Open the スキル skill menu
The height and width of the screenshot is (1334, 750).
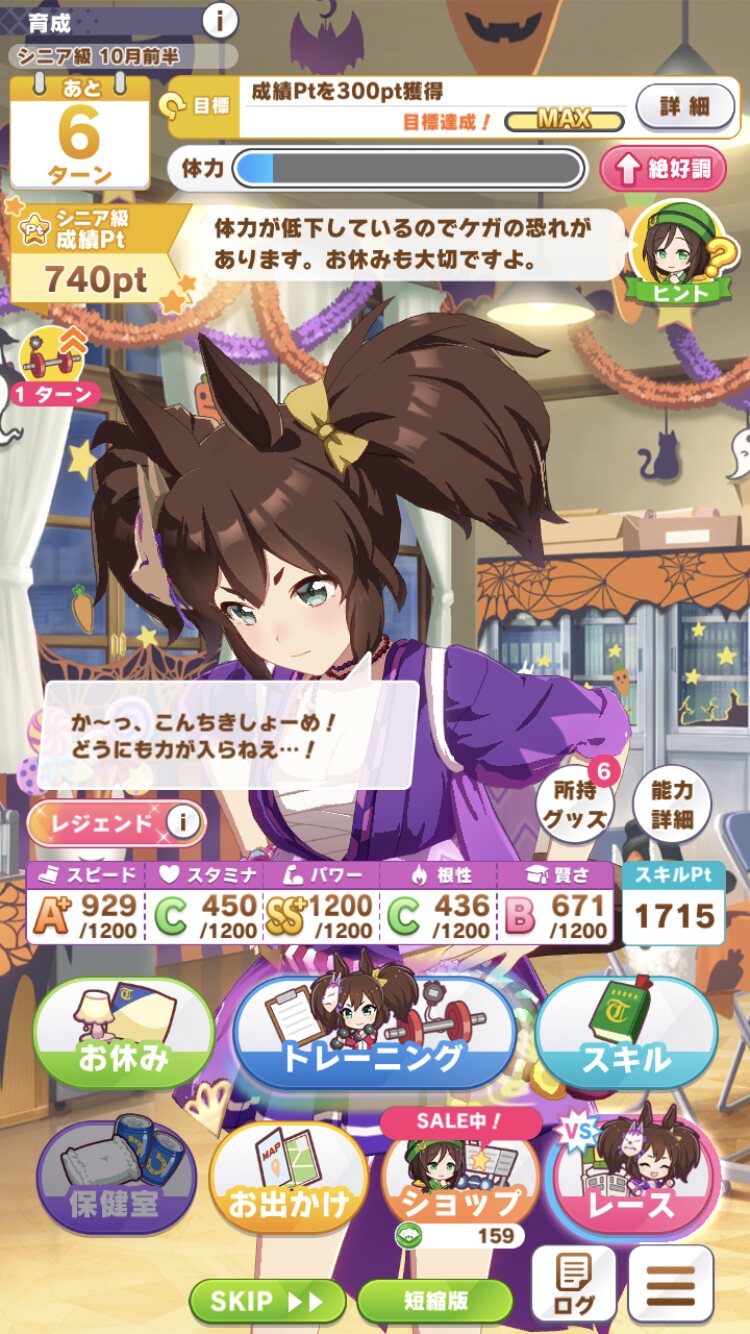tap(626, 1034)
